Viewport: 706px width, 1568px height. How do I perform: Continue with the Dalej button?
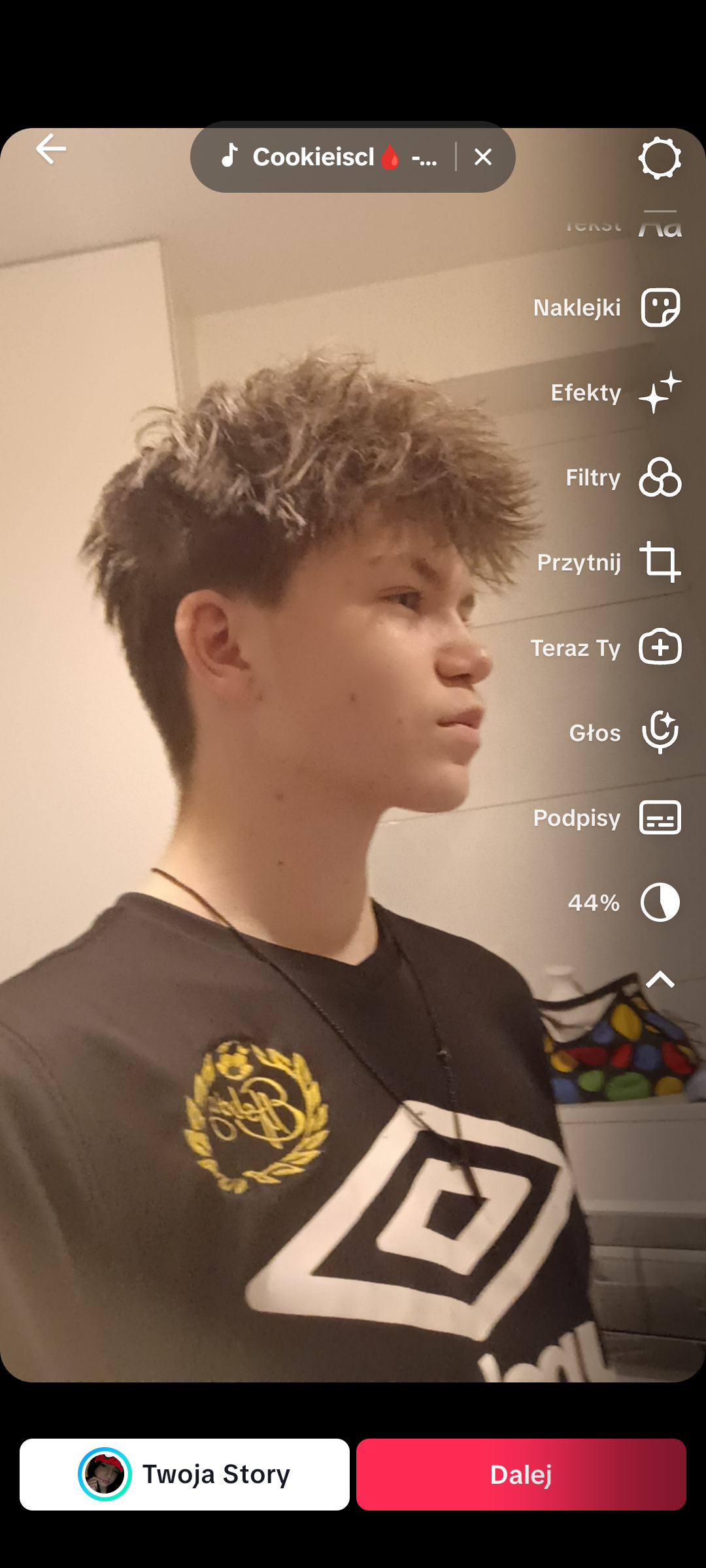point(521,1475)
